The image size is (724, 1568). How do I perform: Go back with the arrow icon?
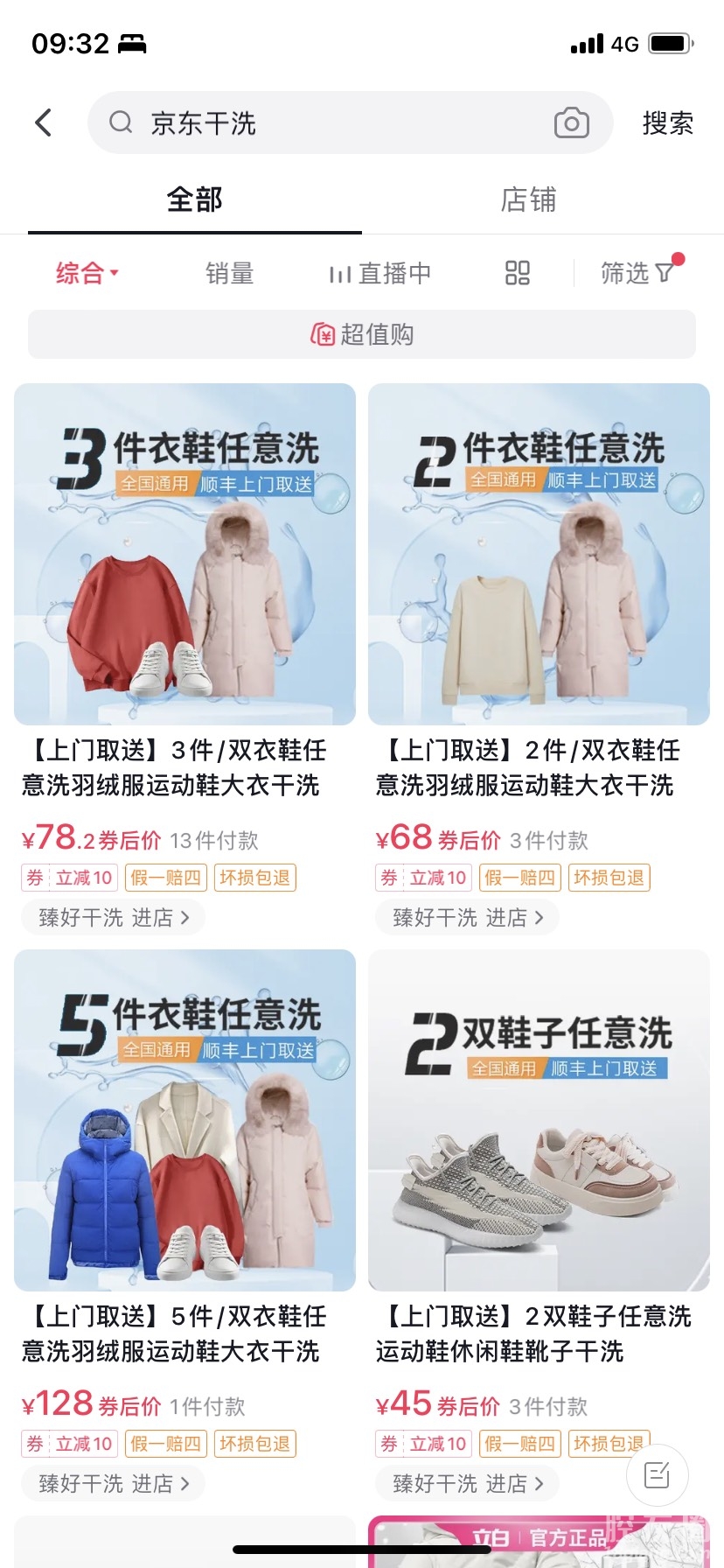click(44, 122)
